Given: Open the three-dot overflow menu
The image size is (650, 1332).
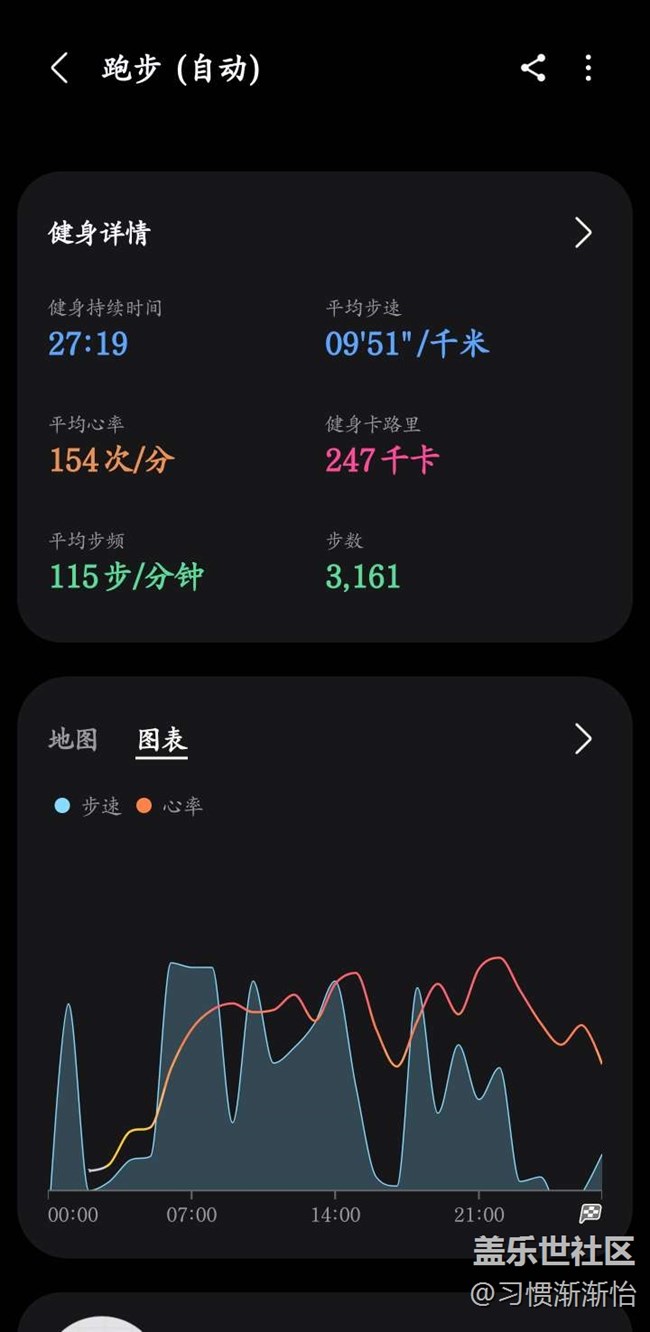Looking at the screenshot, I should coord(588,68).
